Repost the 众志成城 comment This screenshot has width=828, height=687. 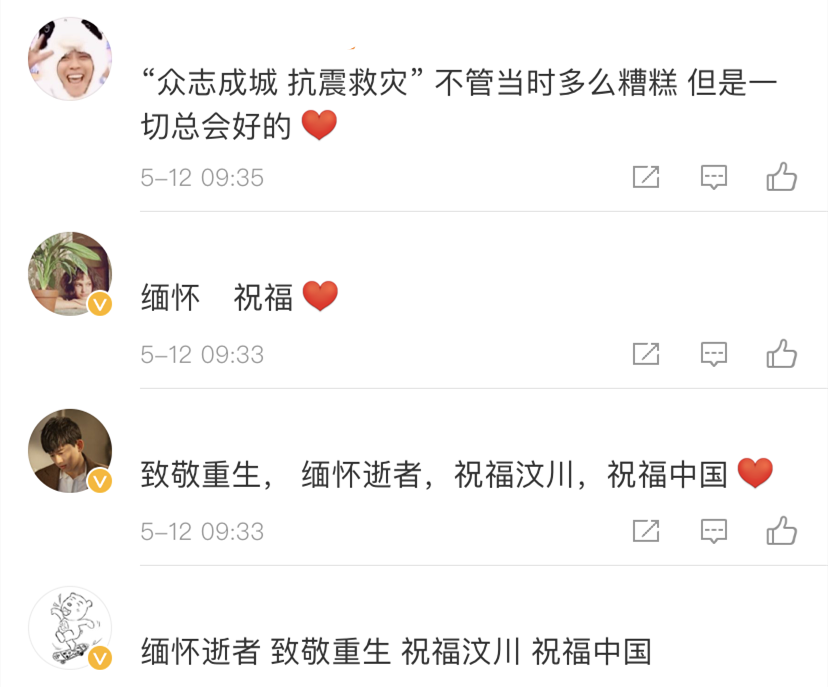click(x=646, y=177)
